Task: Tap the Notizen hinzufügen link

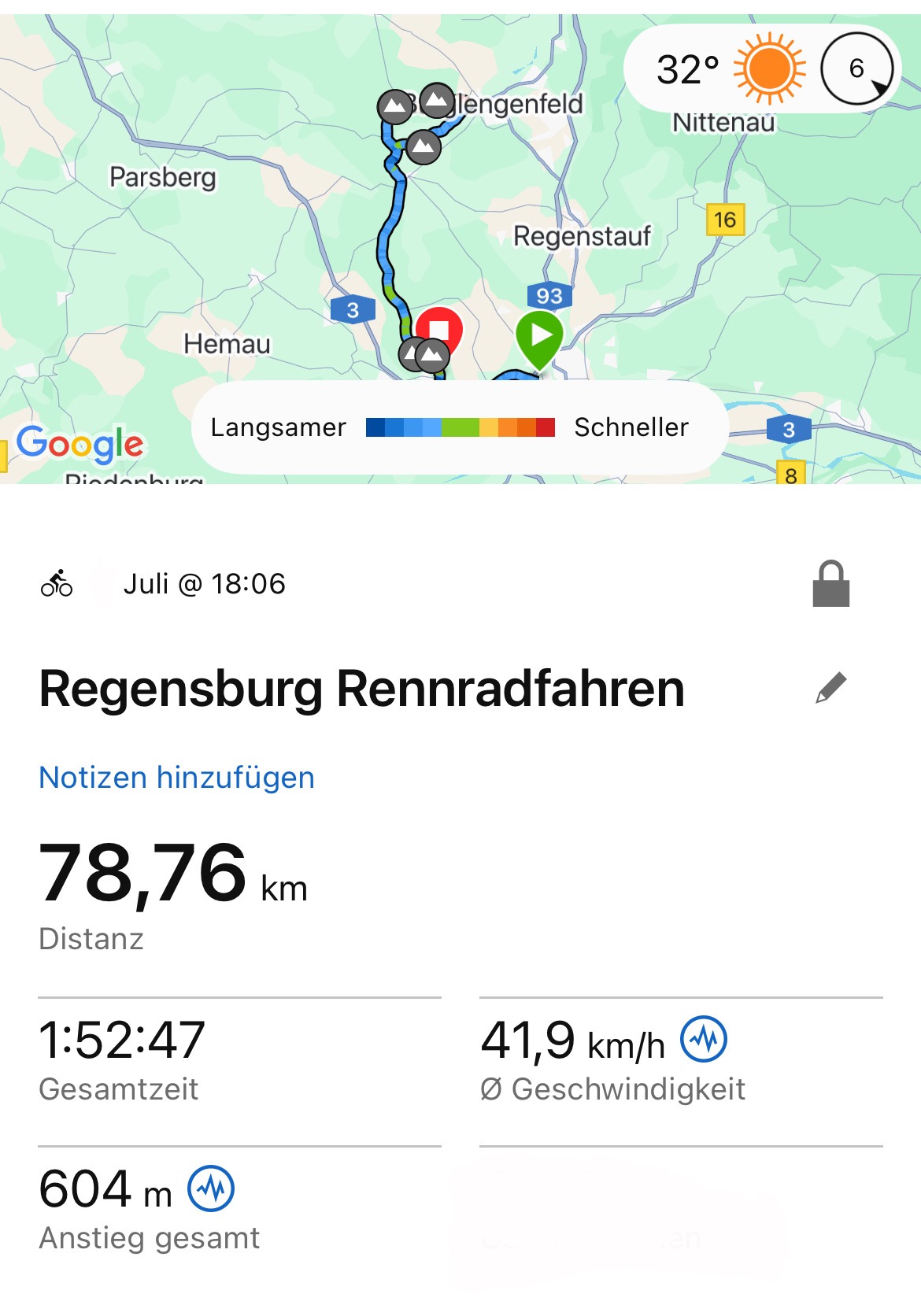Action: pos(176,778)
